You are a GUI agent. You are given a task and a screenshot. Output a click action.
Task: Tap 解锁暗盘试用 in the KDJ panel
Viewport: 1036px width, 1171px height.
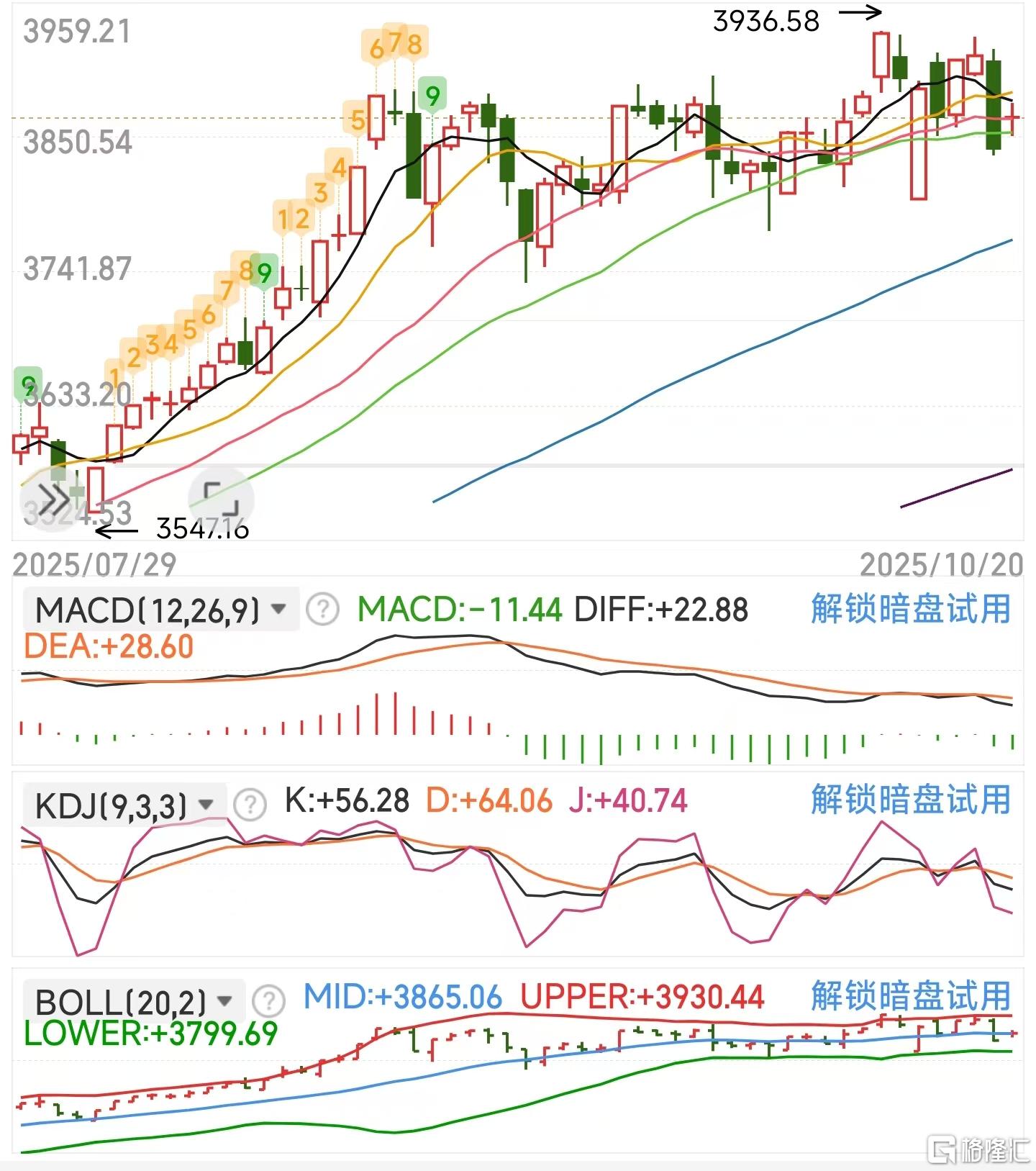click(x=911, y=800)
